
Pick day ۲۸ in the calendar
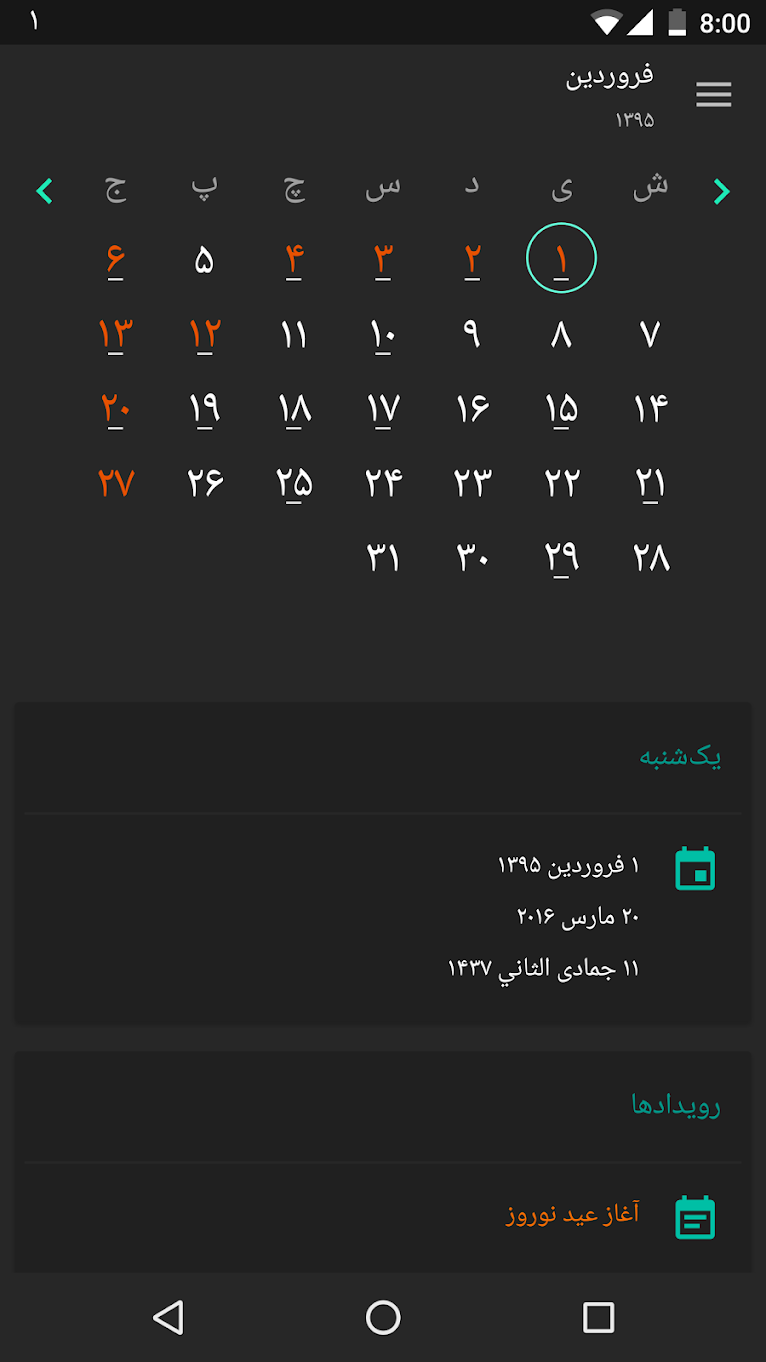[x=650, y=557]
